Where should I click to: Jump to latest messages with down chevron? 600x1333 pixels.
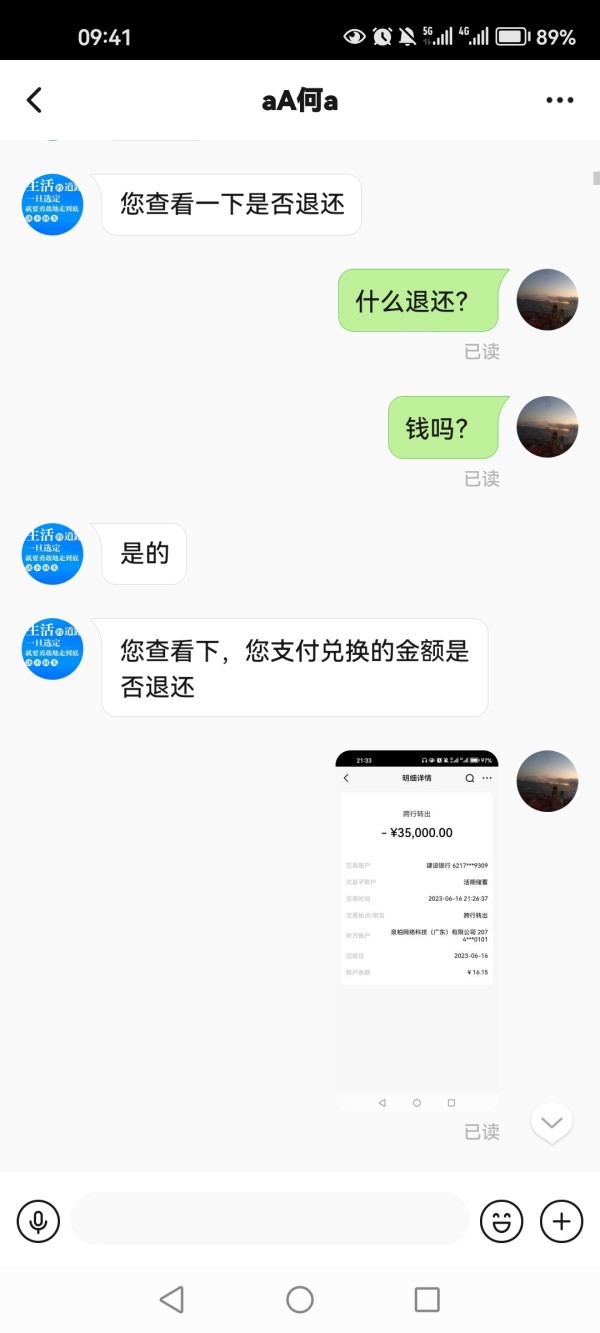point(552,1123)
